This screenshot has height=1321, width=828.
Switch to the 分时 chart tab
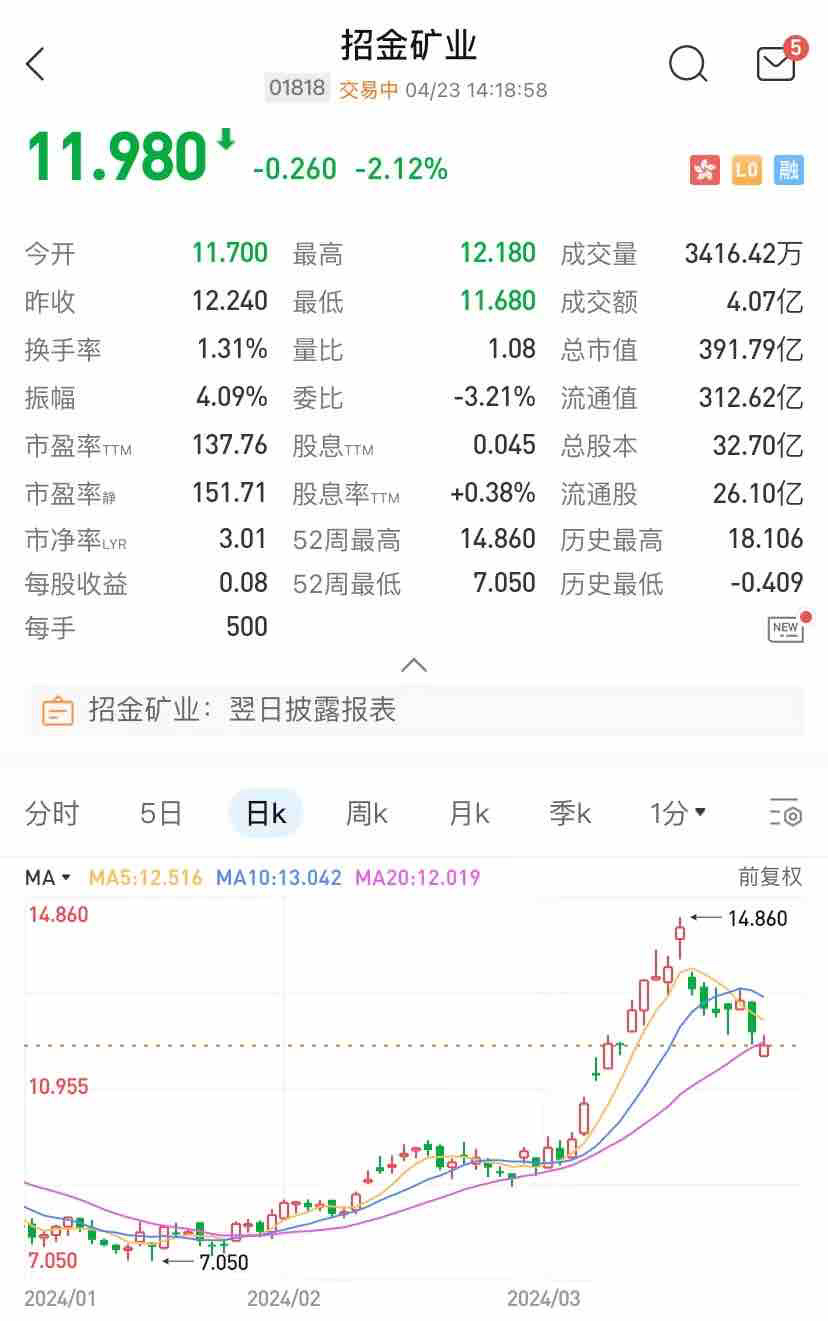coord(52,814)
